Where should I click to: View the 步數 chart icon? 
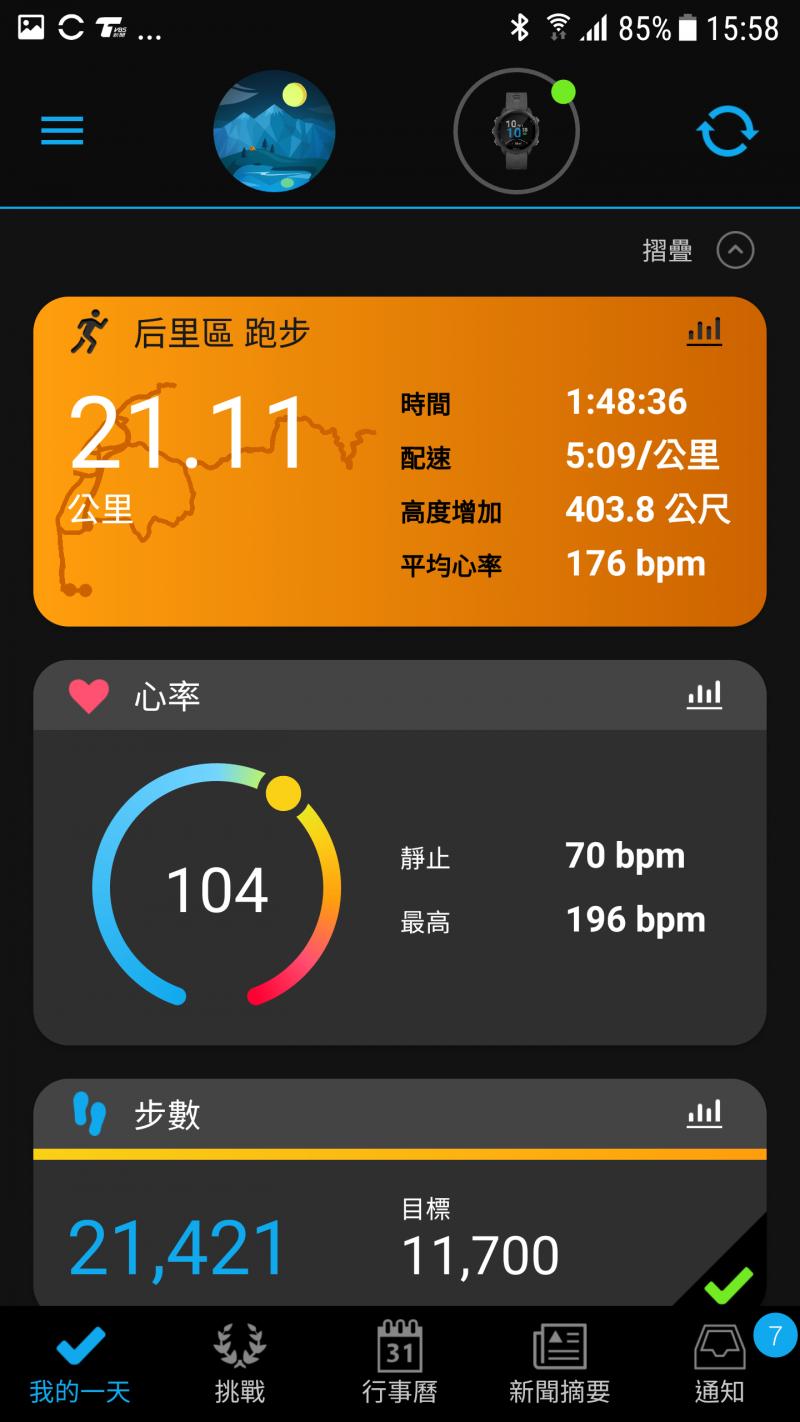(704, 1113)
